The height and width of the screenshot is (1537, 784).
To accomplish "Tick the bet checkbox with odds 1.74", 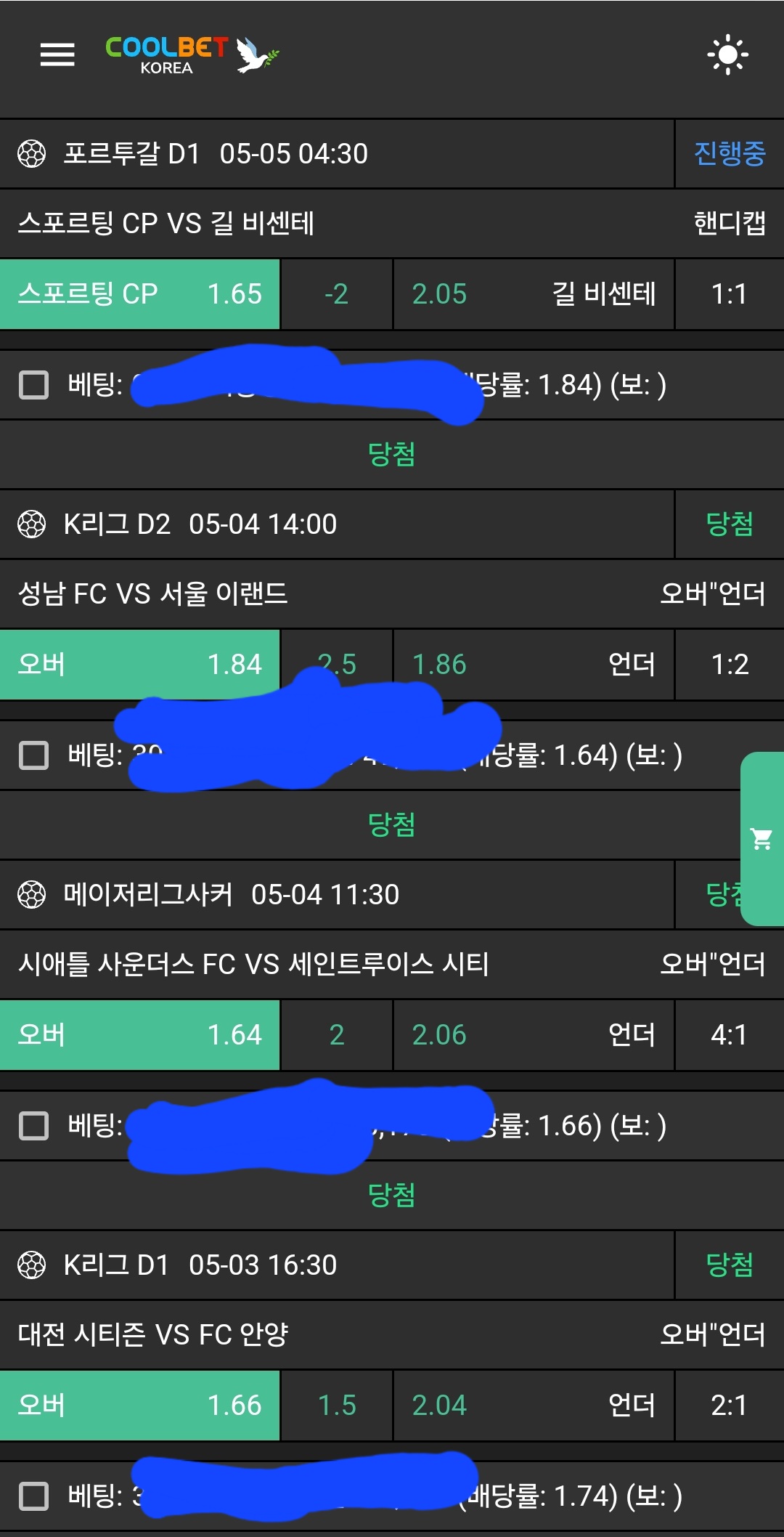I will coord(33,1496).
